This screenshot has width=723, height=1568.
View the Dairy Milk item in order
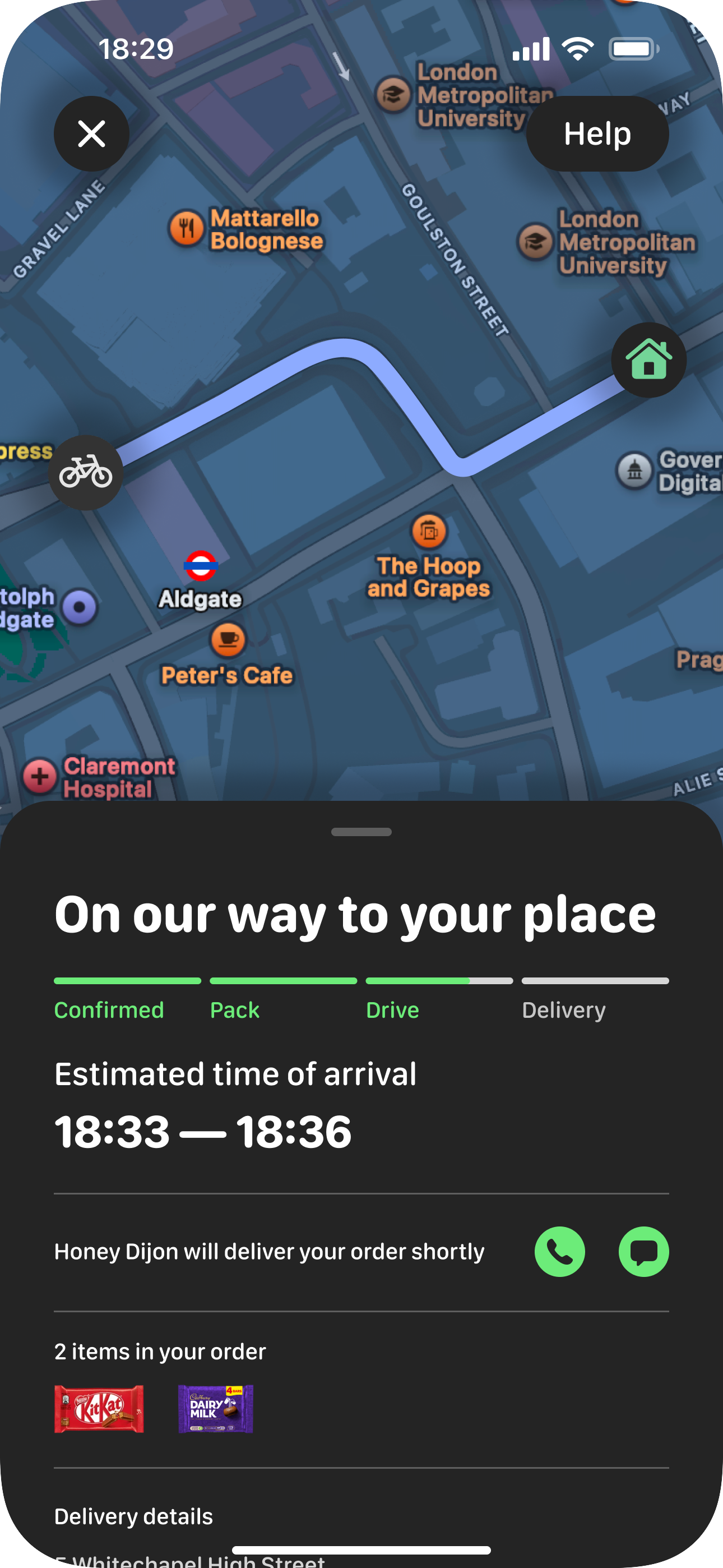215,1409
